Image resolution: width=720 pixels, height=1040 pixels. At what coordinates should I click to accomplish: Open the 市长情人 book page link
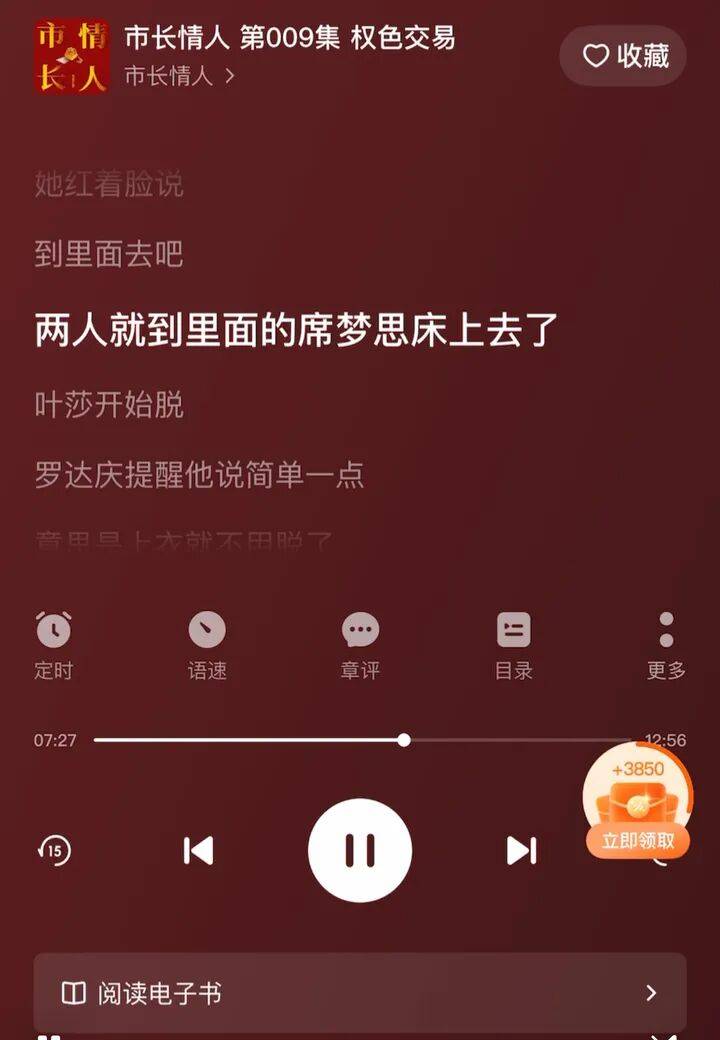click(x=179, y=76)
